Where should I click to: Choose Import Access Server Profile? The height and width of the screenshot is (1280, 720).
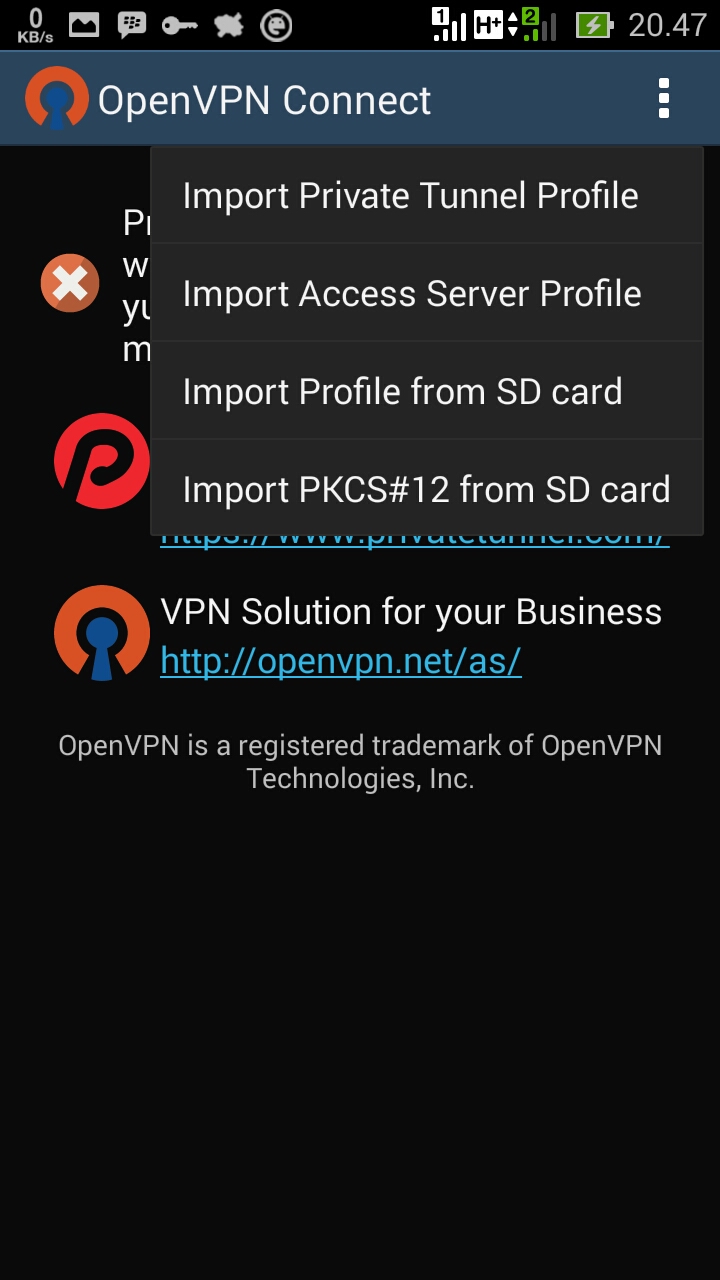[411, 293]
